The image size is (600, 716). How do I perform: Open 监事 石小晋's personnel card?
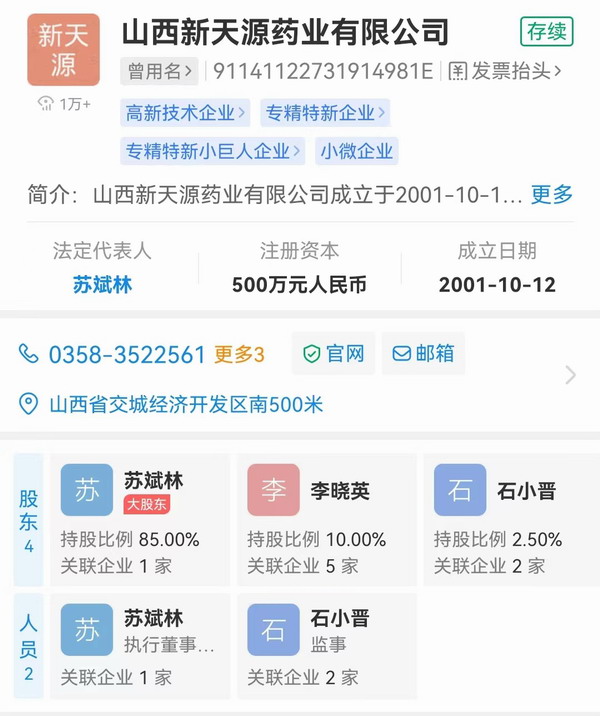325,647
